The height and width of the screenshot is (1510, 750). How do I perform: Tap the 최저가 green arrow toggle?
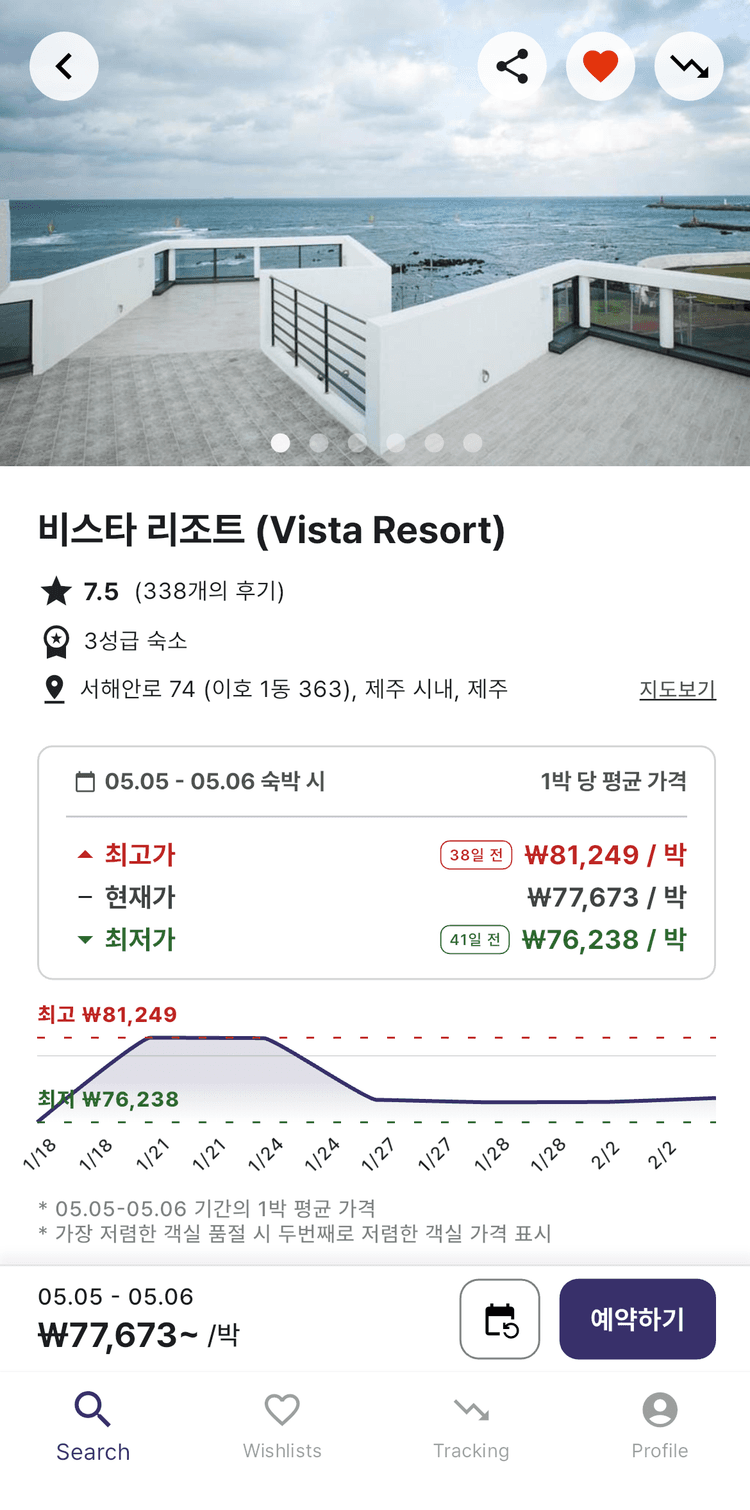[x=84, y=939]
